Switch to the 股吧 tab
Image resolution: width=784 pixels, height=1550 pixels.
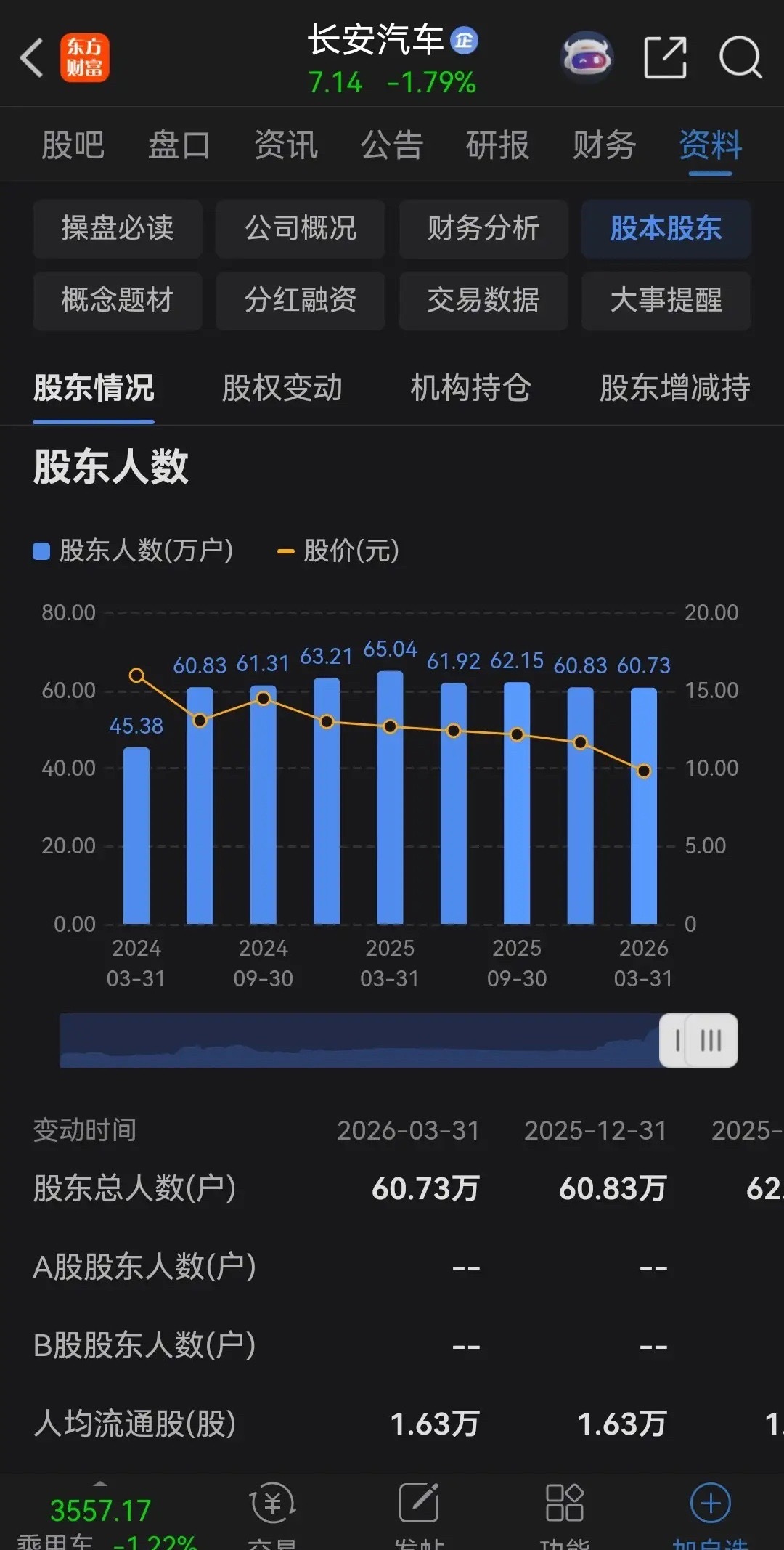click(x=73, y=145)
